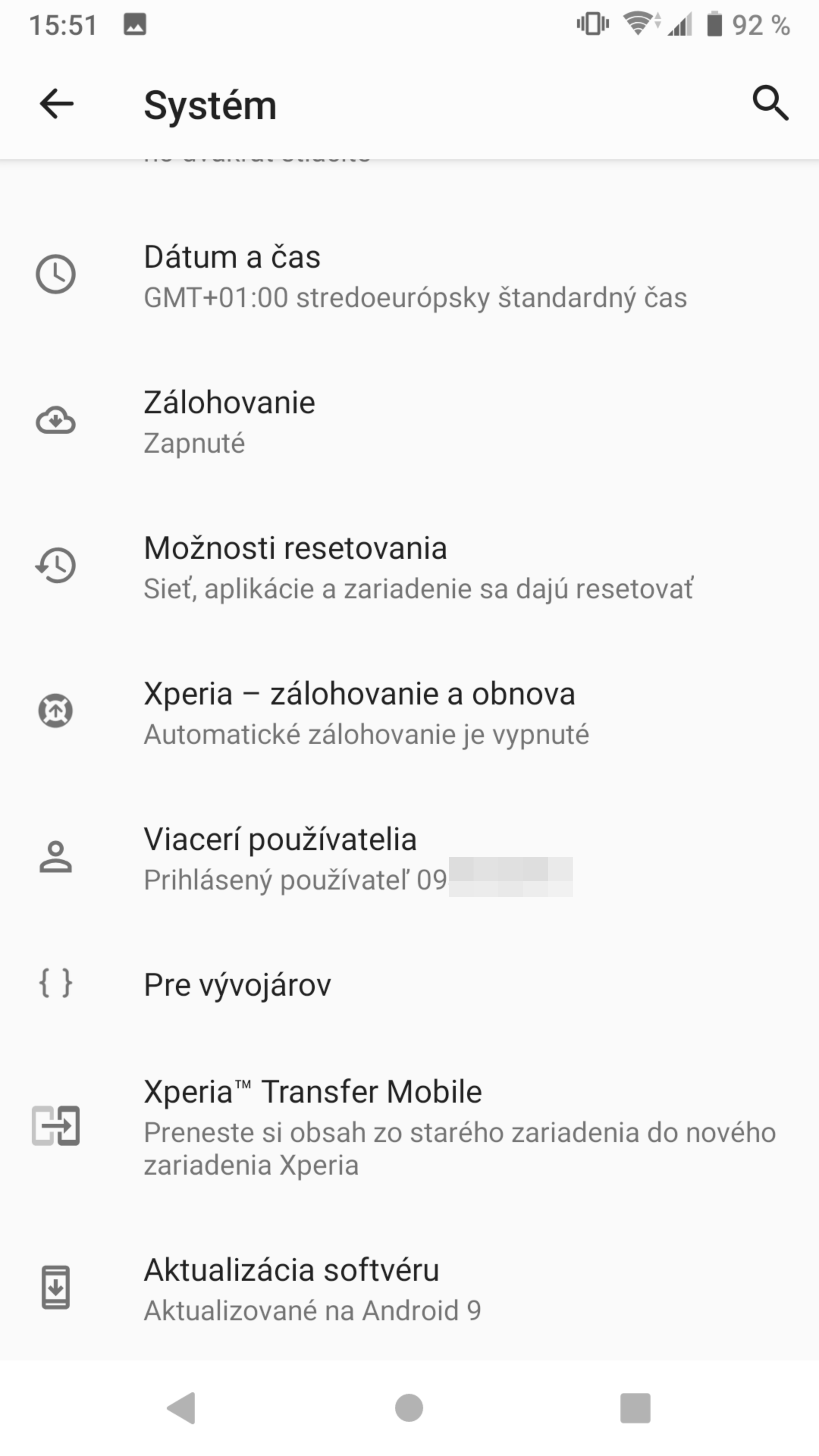Tap the system home button
The height and width of the screenshot is (1456, 819).
409,1408
